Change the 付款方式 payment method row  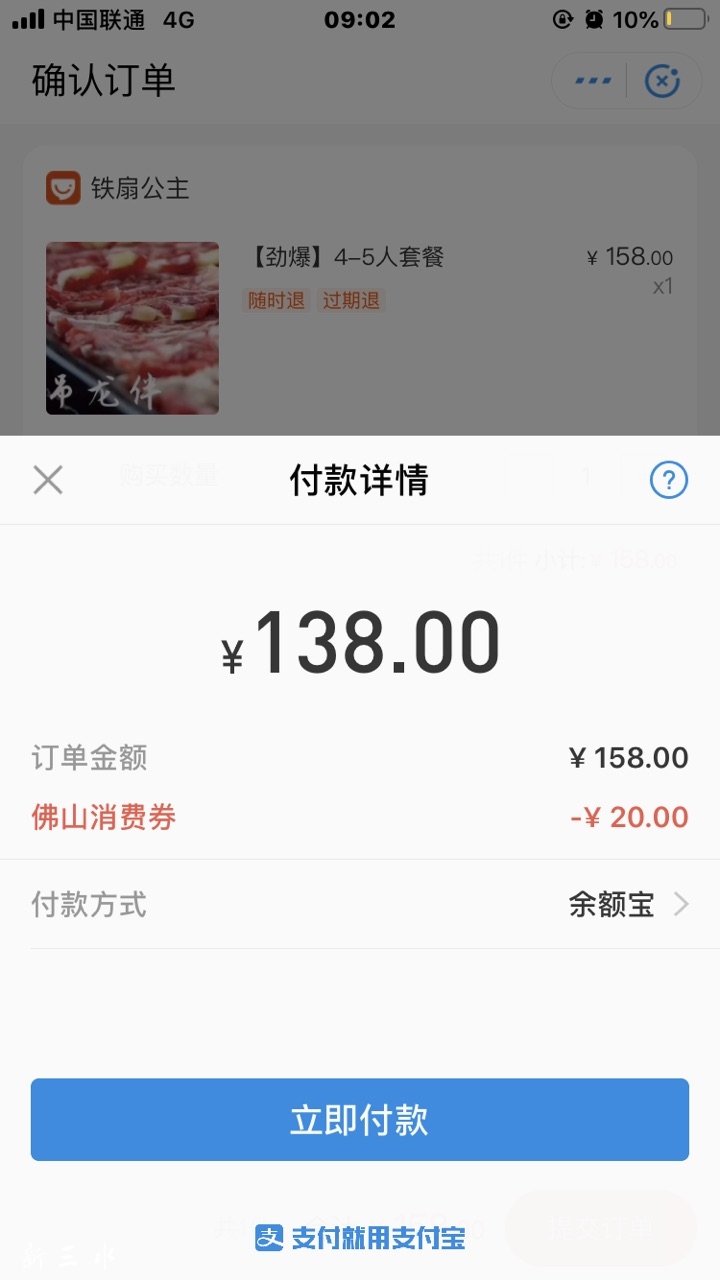(x=360, y=905)
